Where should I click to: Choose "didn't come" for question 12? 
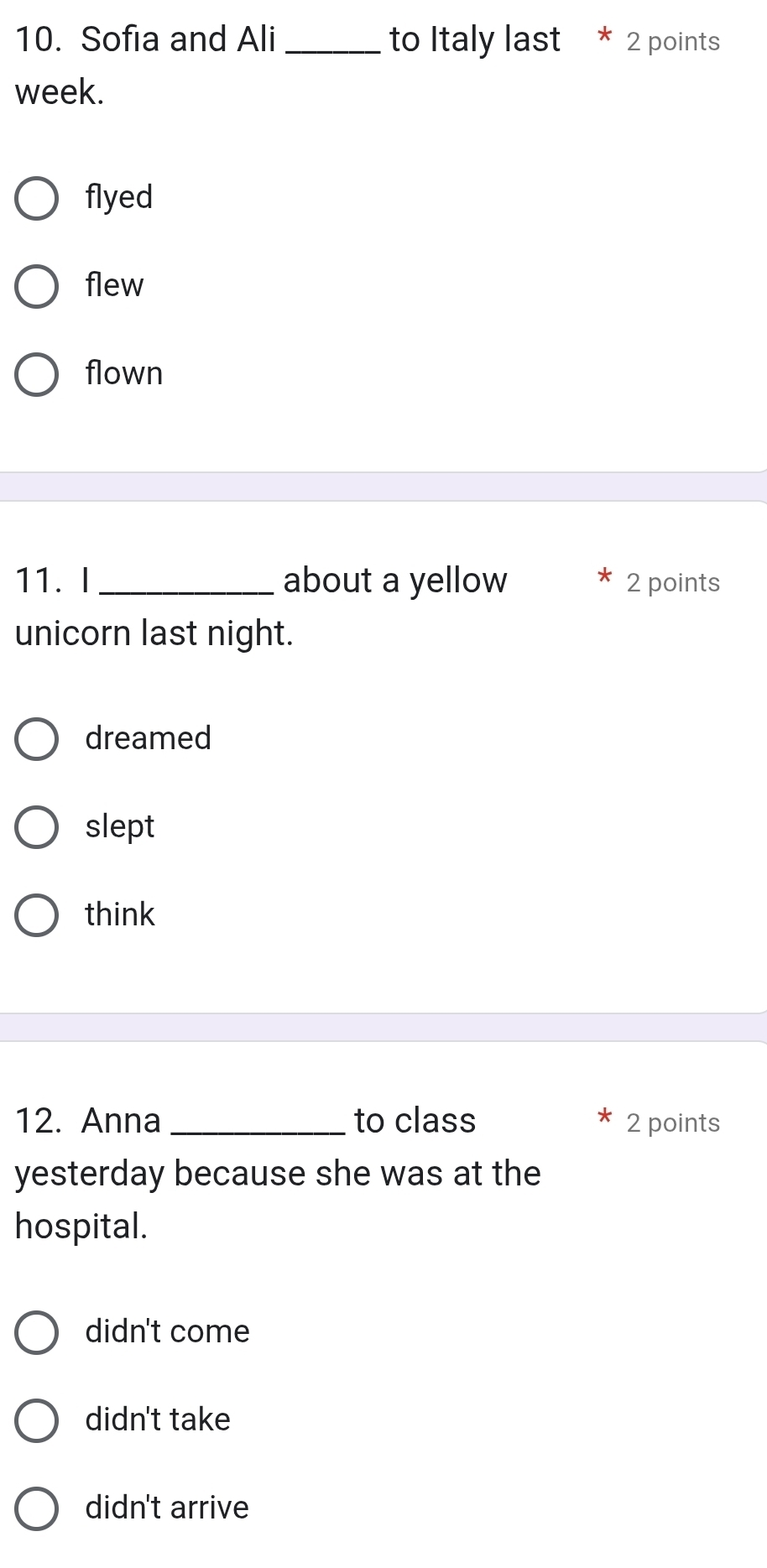pos(37,1332)
